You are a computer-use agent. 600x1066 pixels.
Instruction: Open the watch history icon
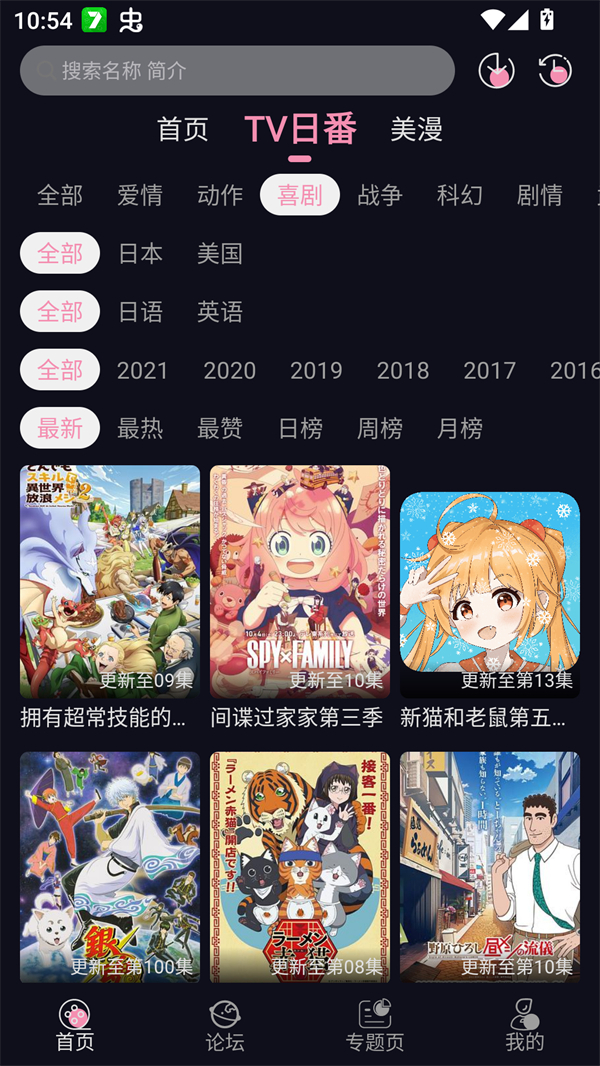555,71
